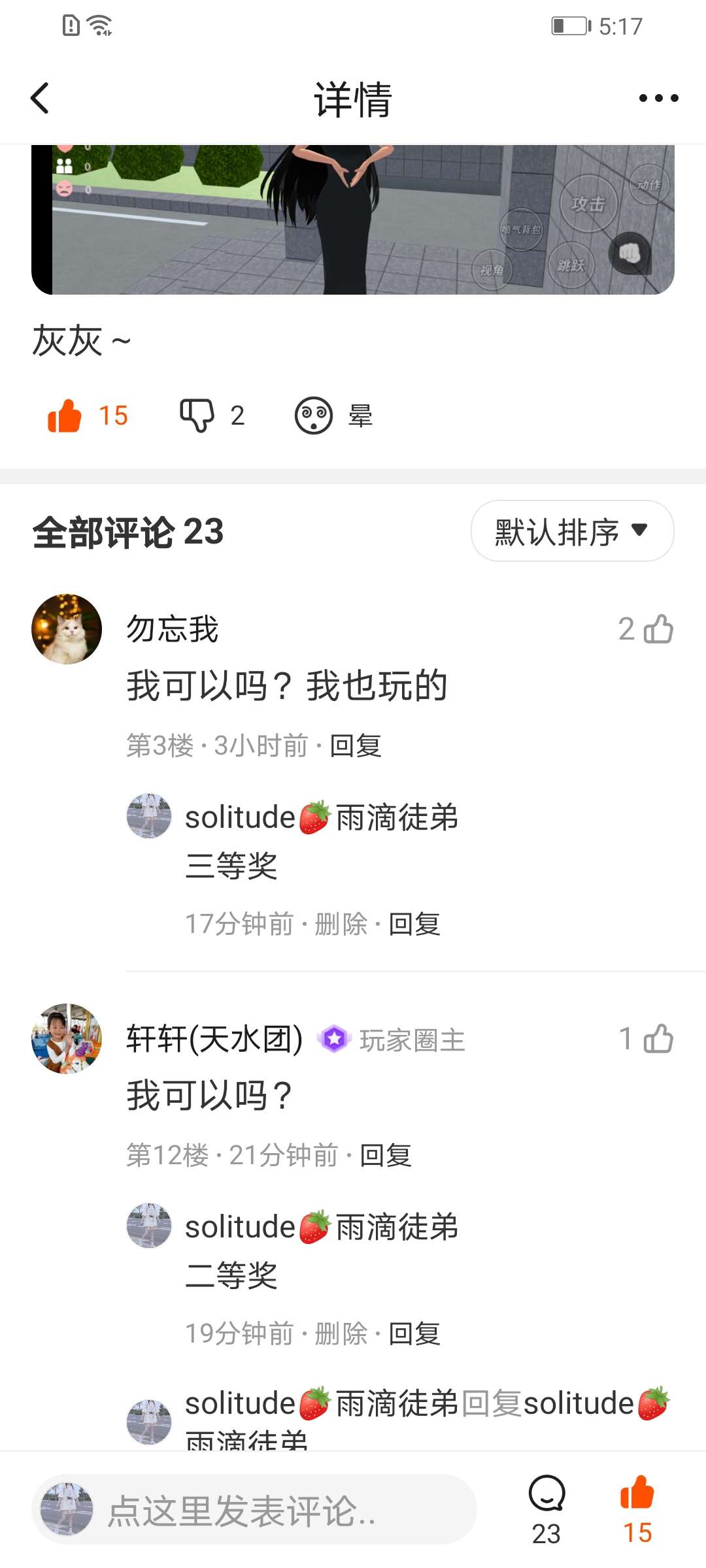The width and height of the screenshot is (706, 1568).
Task: Delete the 二等奖 reply
Action: click(x=341, y=1333)
